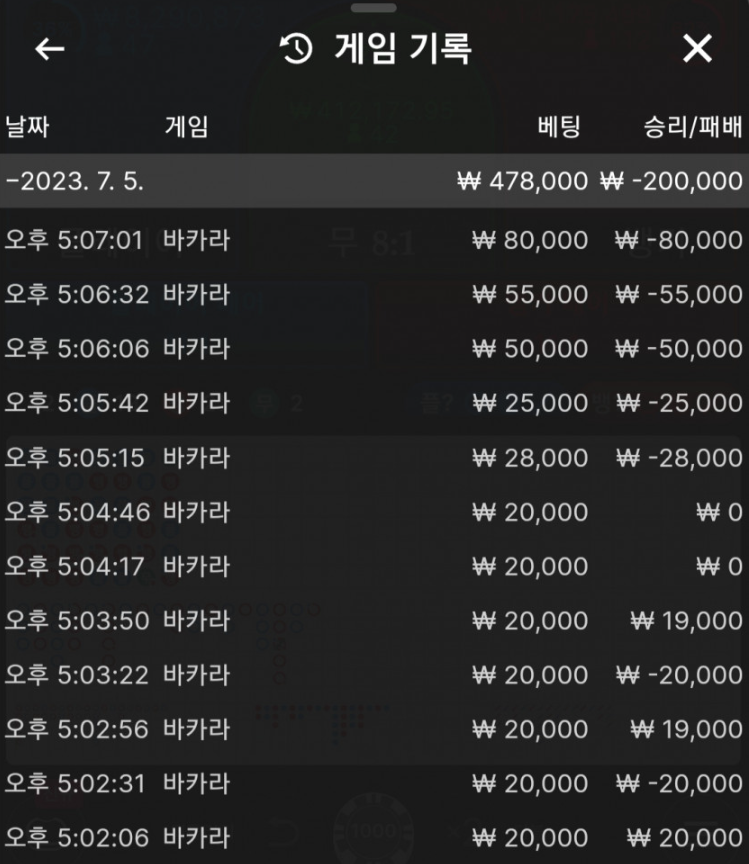Show details for the 5:02:56 game
The image size is (749, 864).
374,729
